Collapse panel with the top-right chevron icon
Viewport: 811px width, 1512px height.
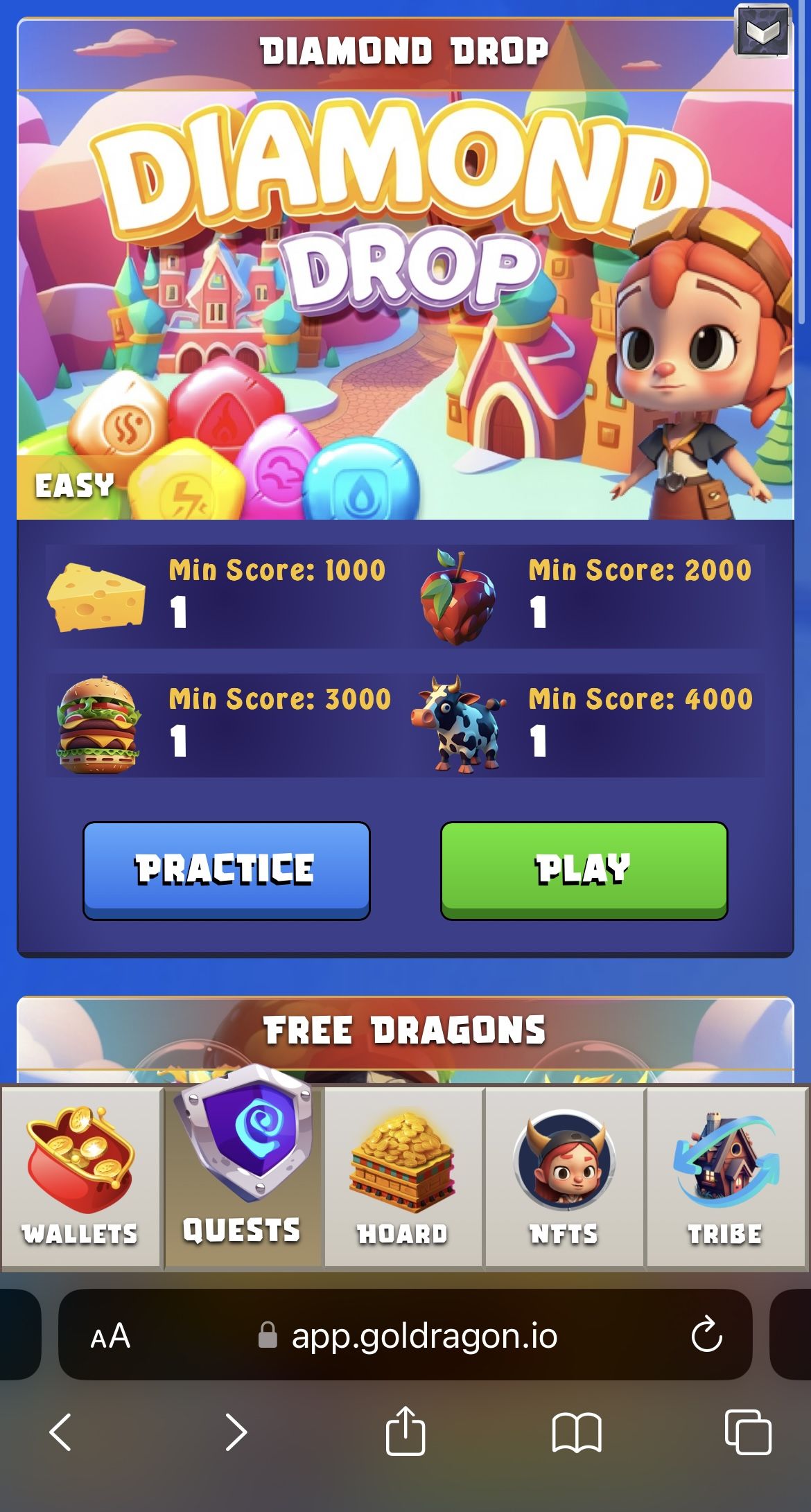point(762,31)
